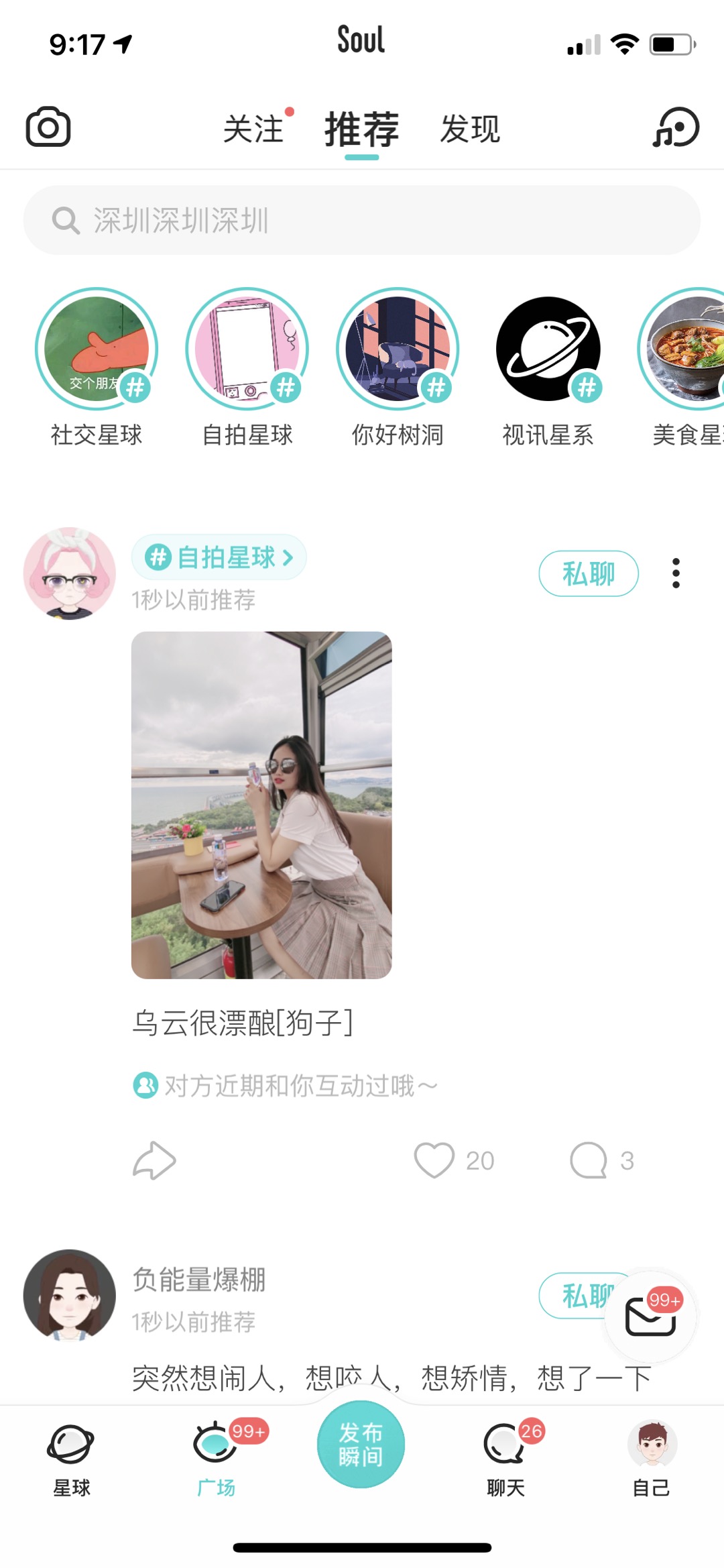The width and height of the screenshot is (724, 1568).
Task: Switch to the 发现 tab
Action: click(470, 129)
